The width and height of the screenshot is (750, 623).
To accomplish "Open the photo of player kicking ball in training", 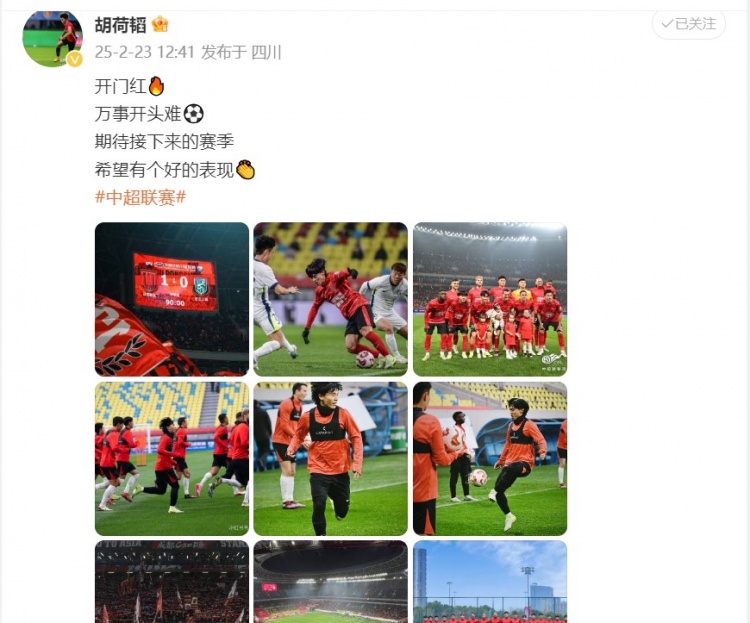I will [490, 458].
